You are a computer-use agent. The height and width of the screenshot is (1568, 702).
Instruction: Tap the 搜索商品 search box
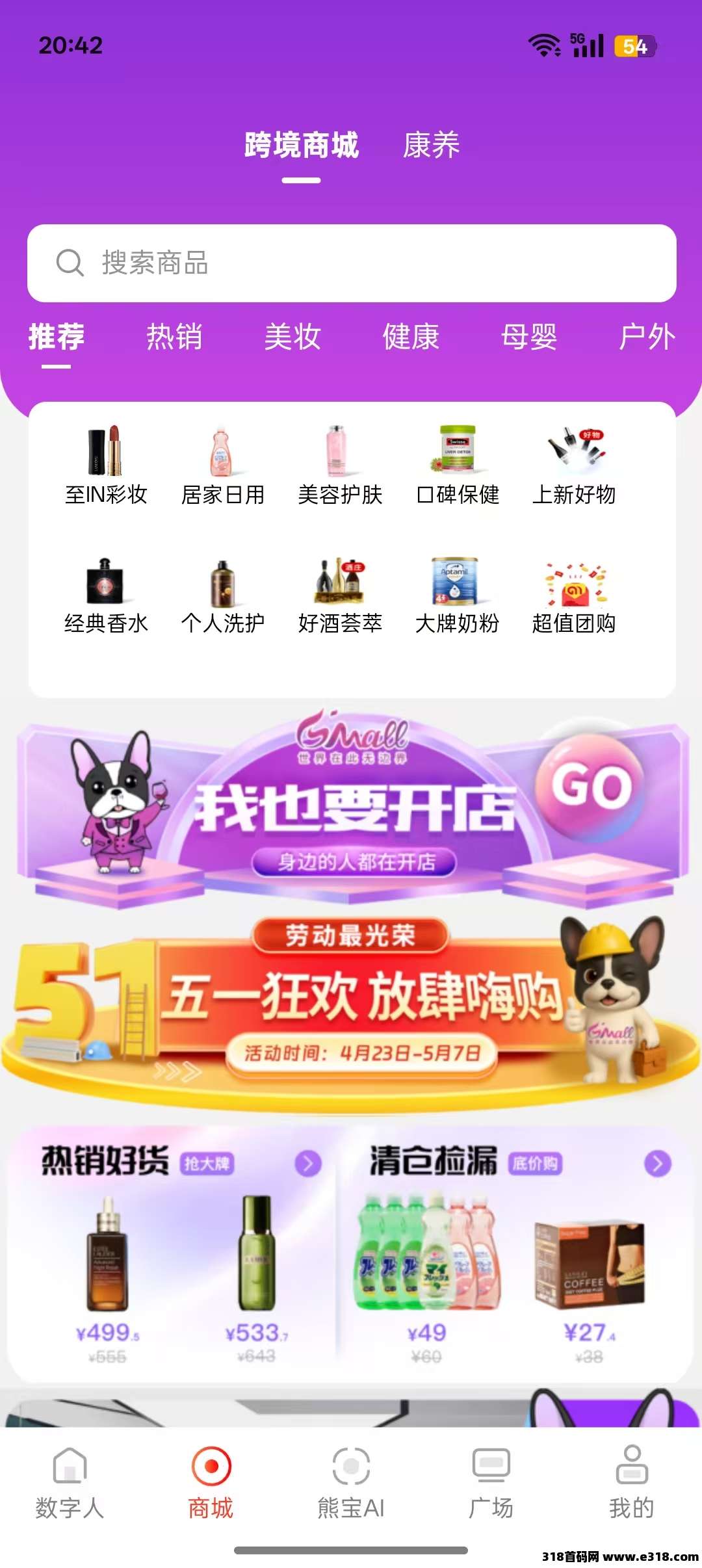pos(351,263)
